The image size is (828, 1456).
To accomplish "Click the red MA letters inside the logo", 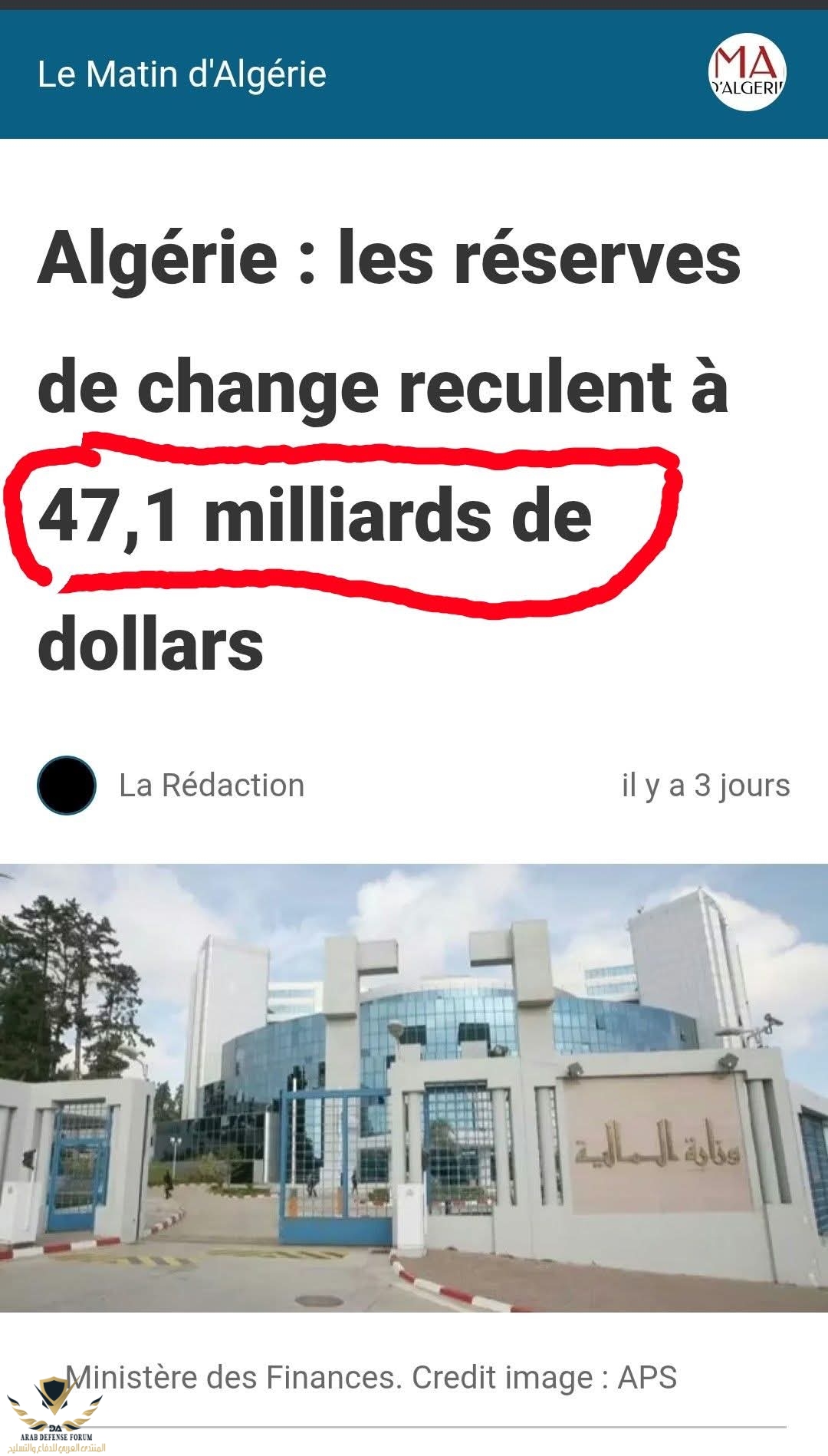I will [x=745, y=63].
